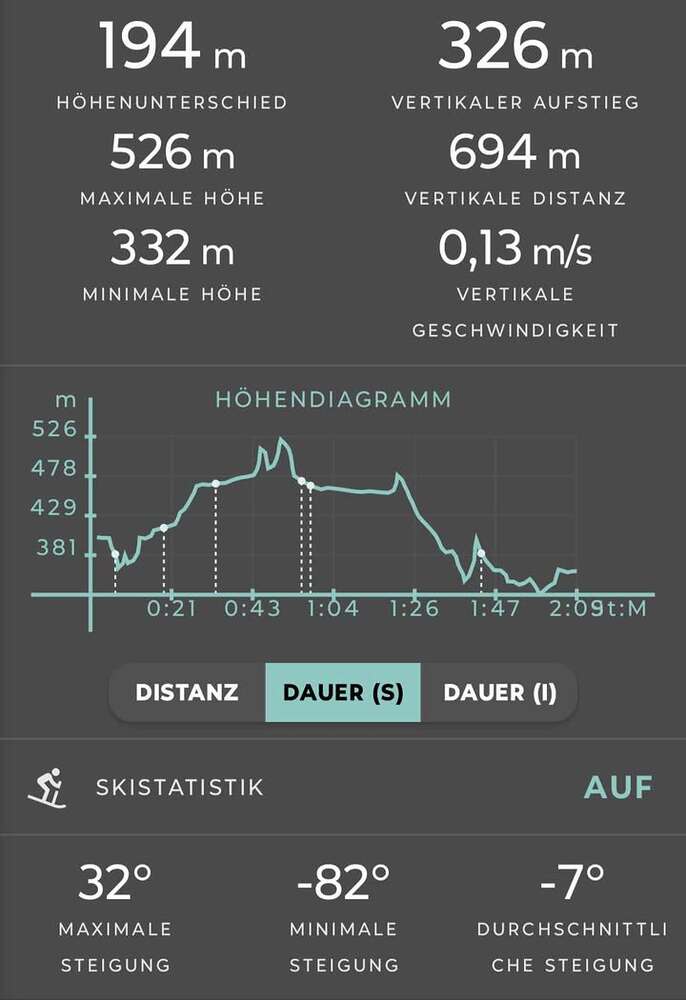
Task: Switch the chart to Distanz
Action: [187, 692]
